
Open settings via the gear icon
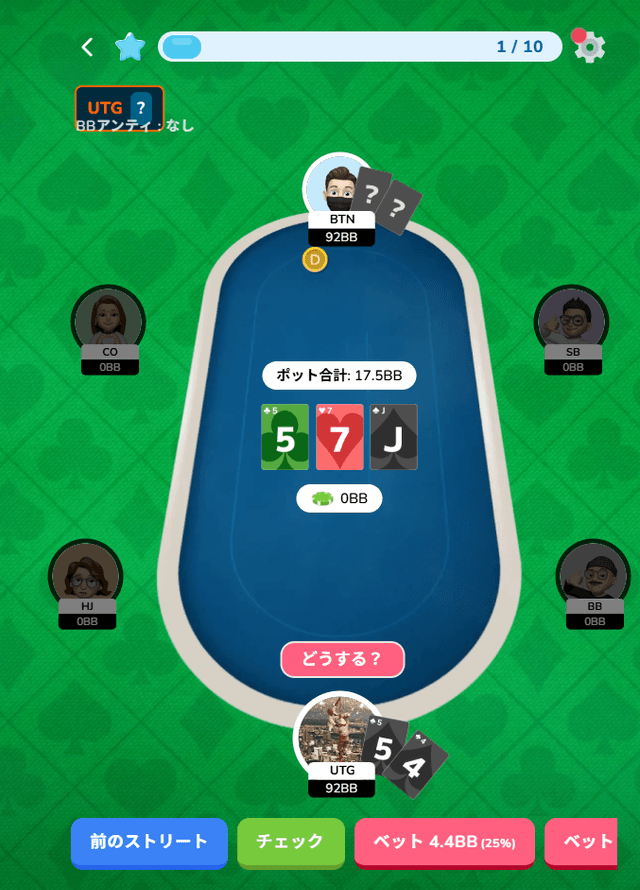pos(590,46)
